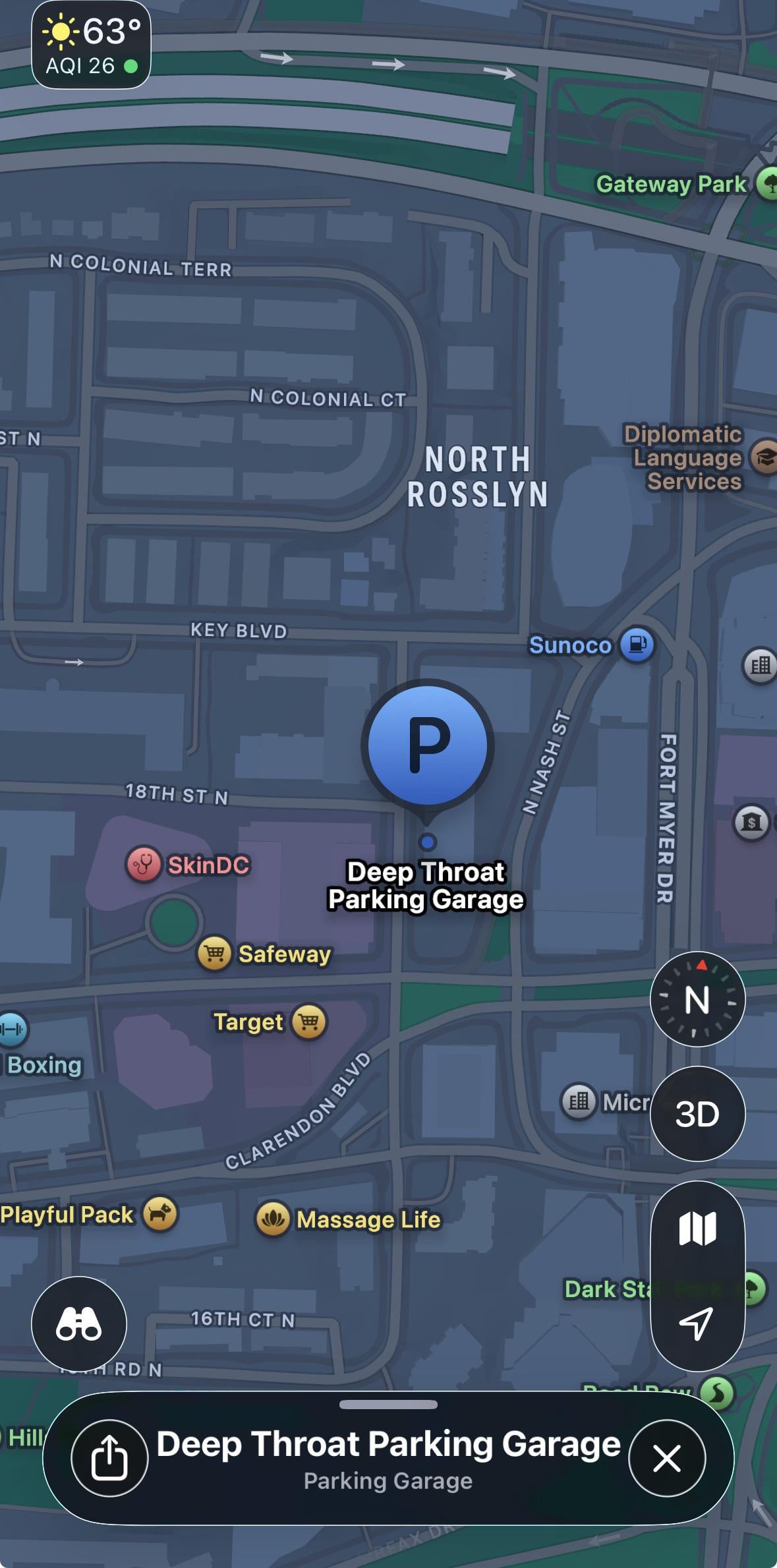This screenshot has width=777, height=1568.
Task: Center map on my location
Action: click(x=697, y=1323)
